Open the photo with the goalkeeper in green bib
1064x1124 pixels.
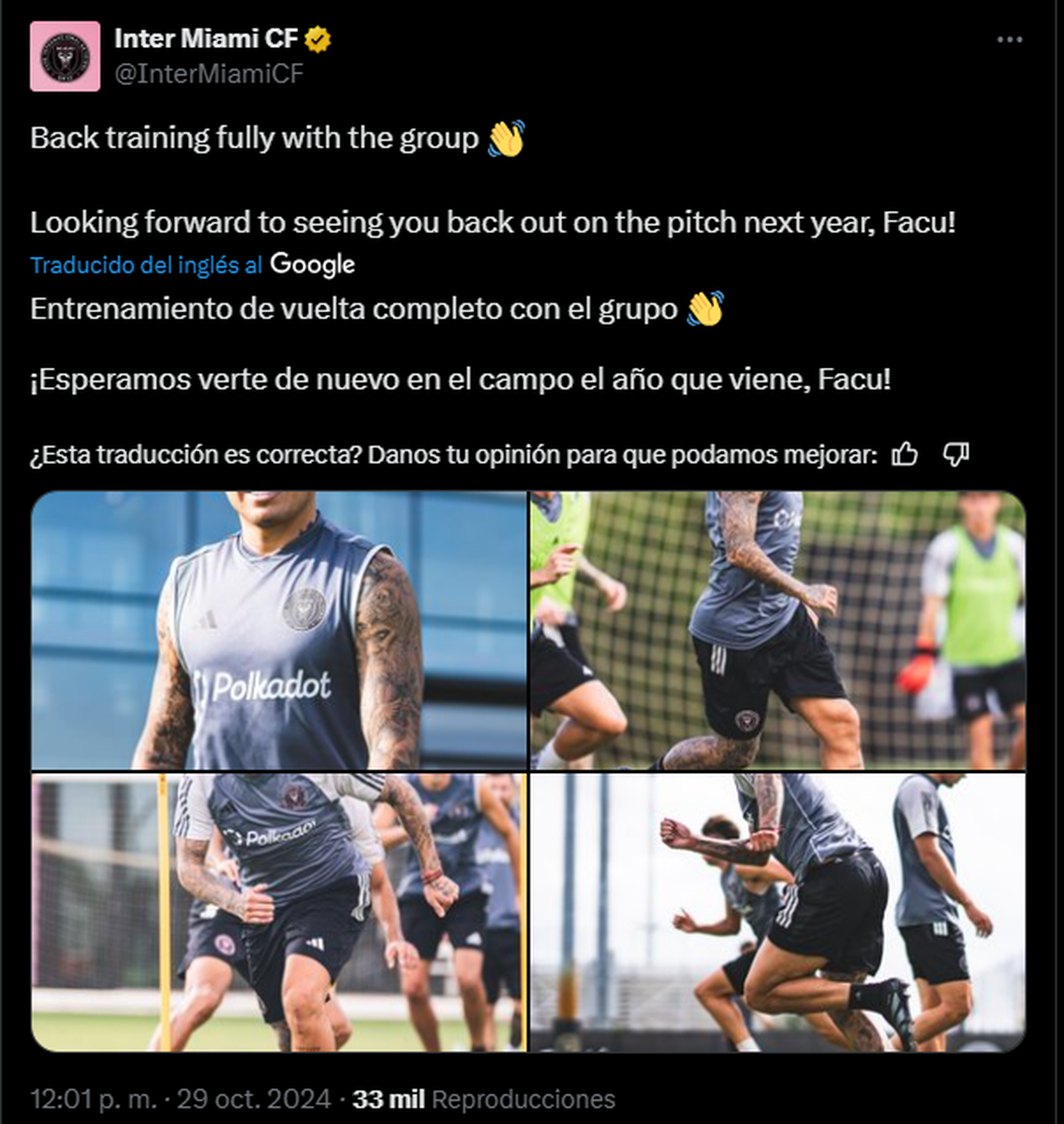pyautogui.click(x=778, y=630)
